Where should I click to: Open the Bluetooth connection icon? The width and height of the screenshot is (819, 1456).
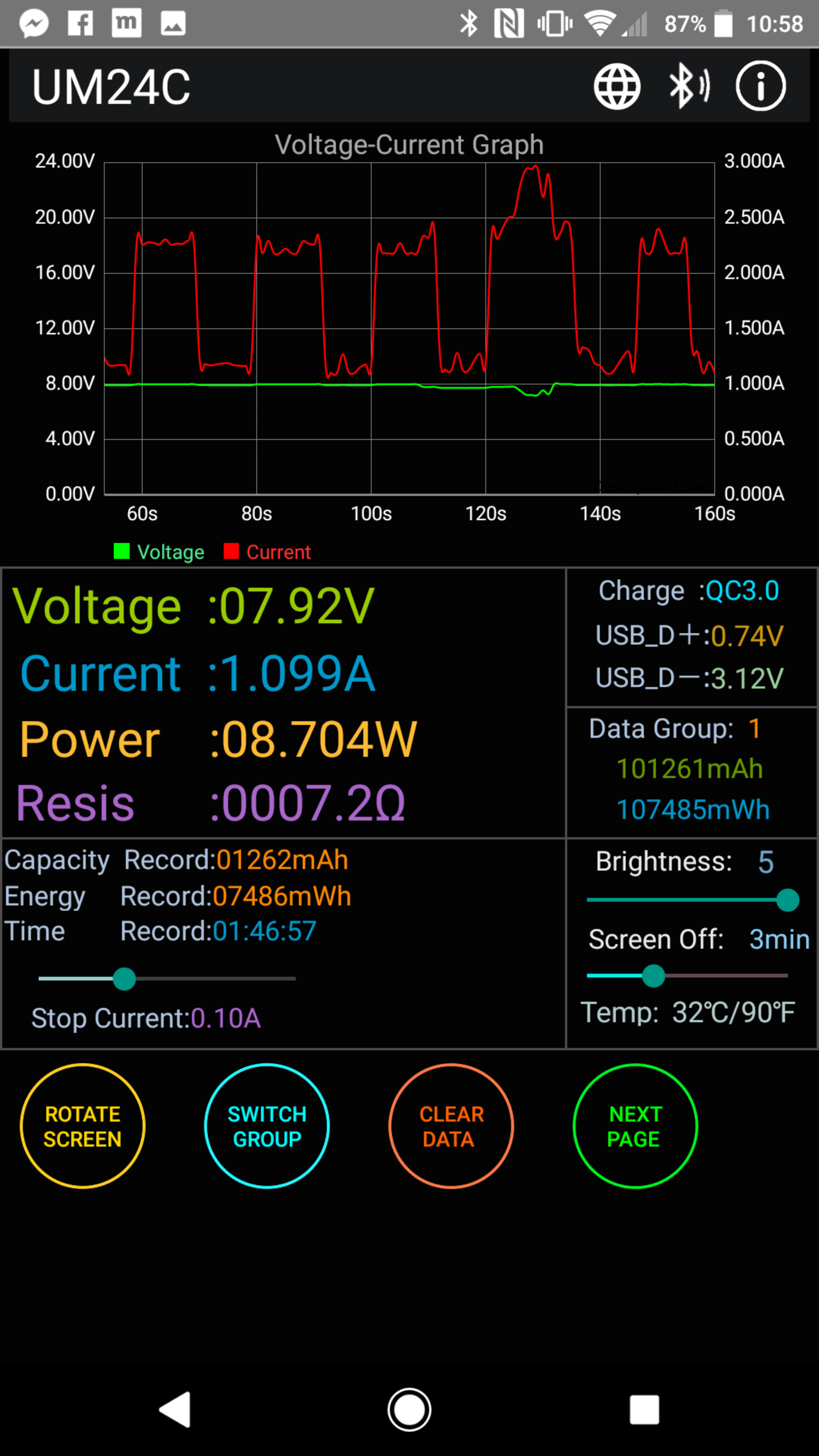pyautogui.click(x=689, y=86)
